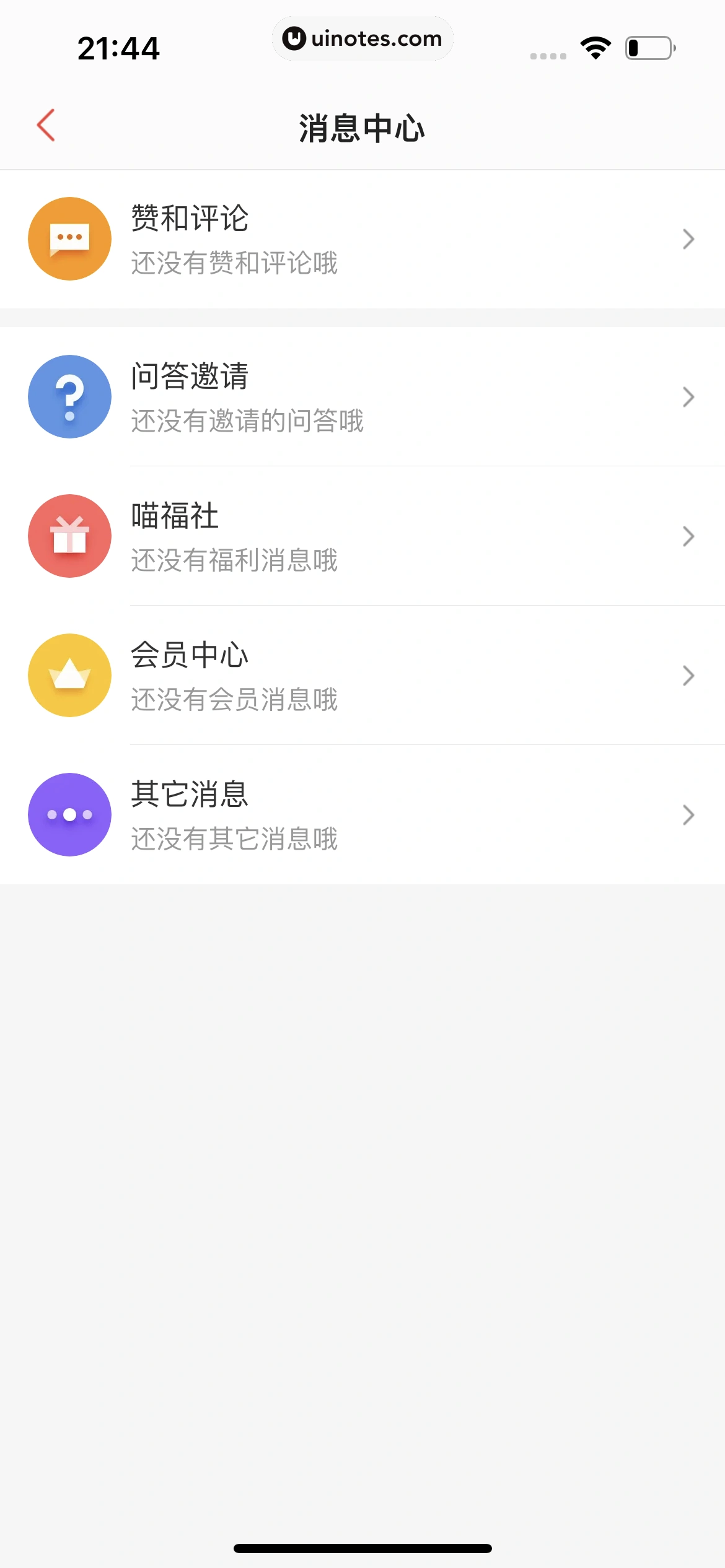Open 赞和评论 messages
725x1568 pixels.
coord(362,239)
